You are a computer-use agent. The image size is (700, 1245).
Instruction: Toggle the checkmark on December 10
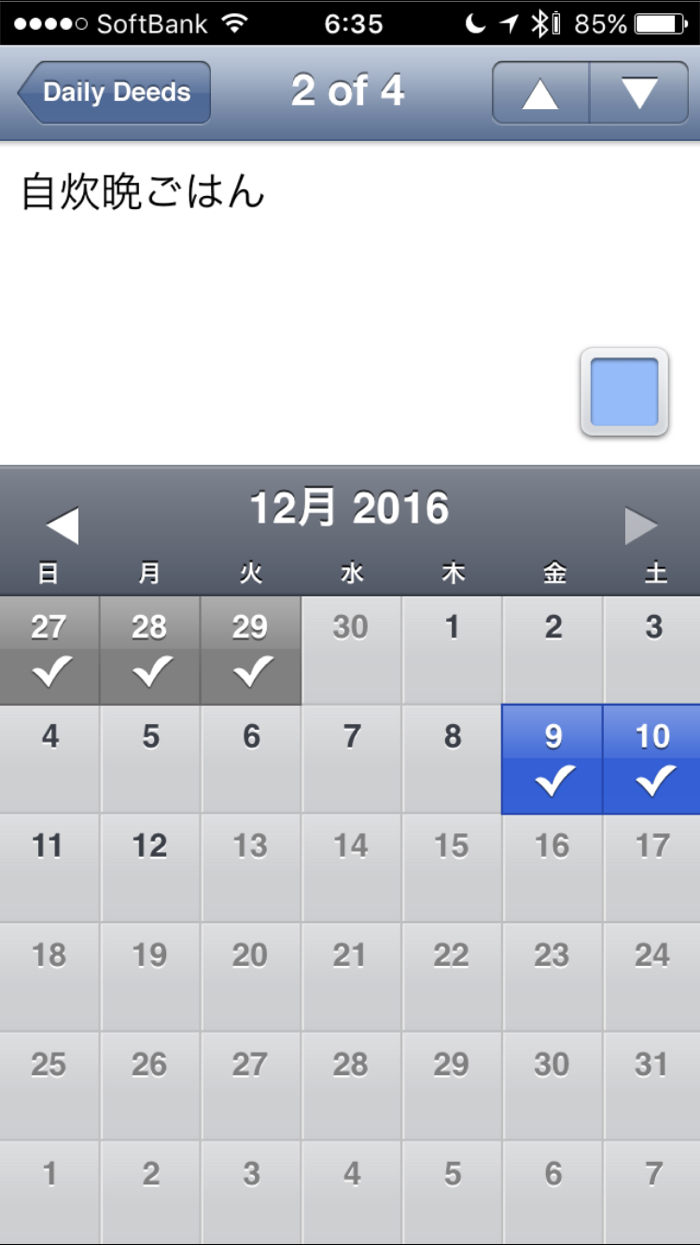[652, 759]
